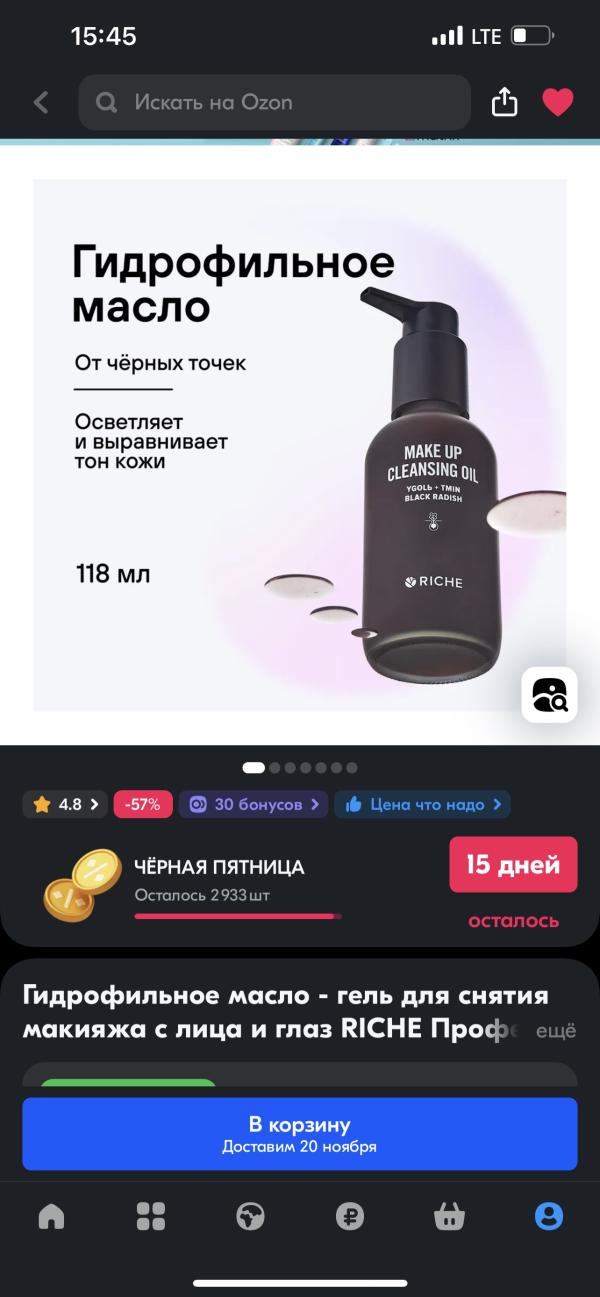Go back with the top arrow
The image size is (600, 1297).
41,102
